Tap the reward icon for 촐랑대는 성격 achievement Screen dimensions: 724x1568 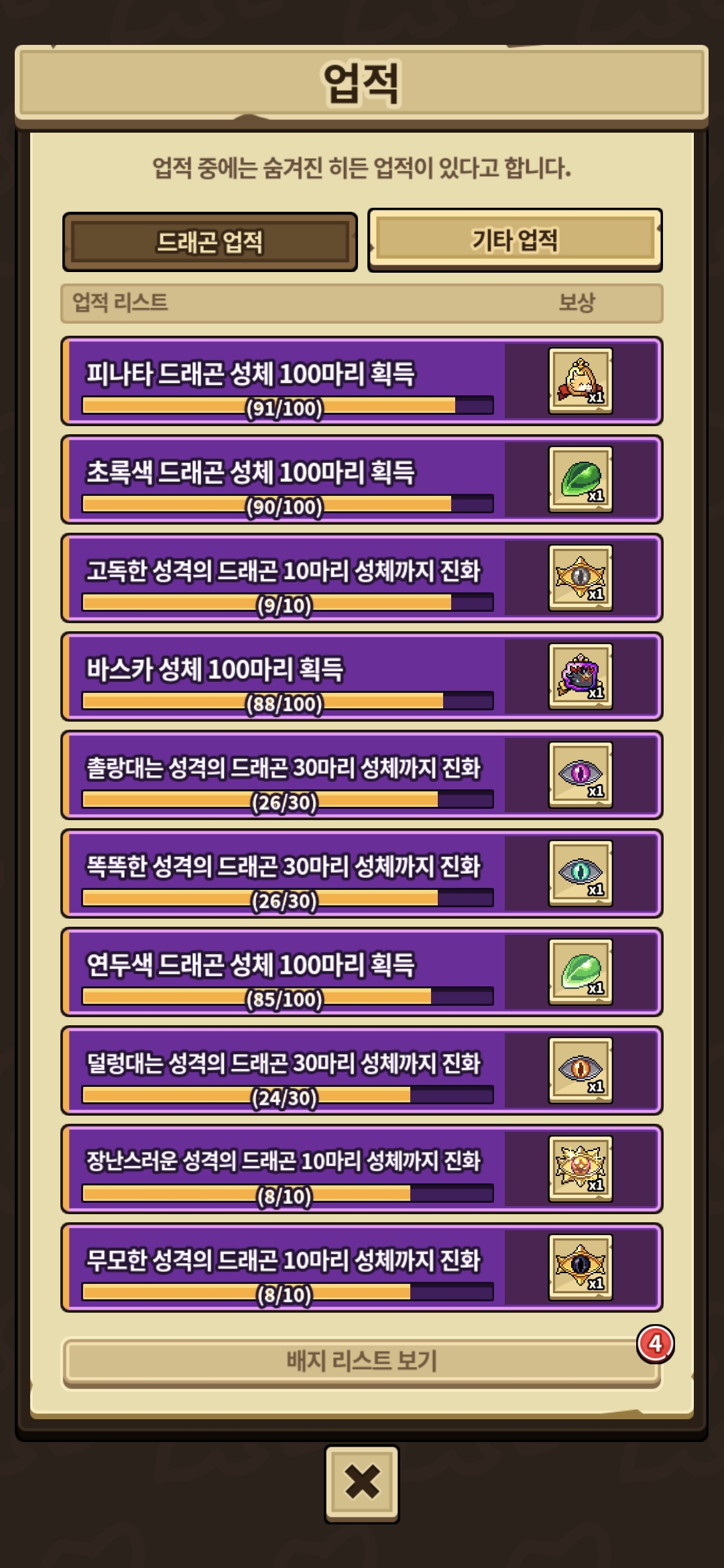581,775
